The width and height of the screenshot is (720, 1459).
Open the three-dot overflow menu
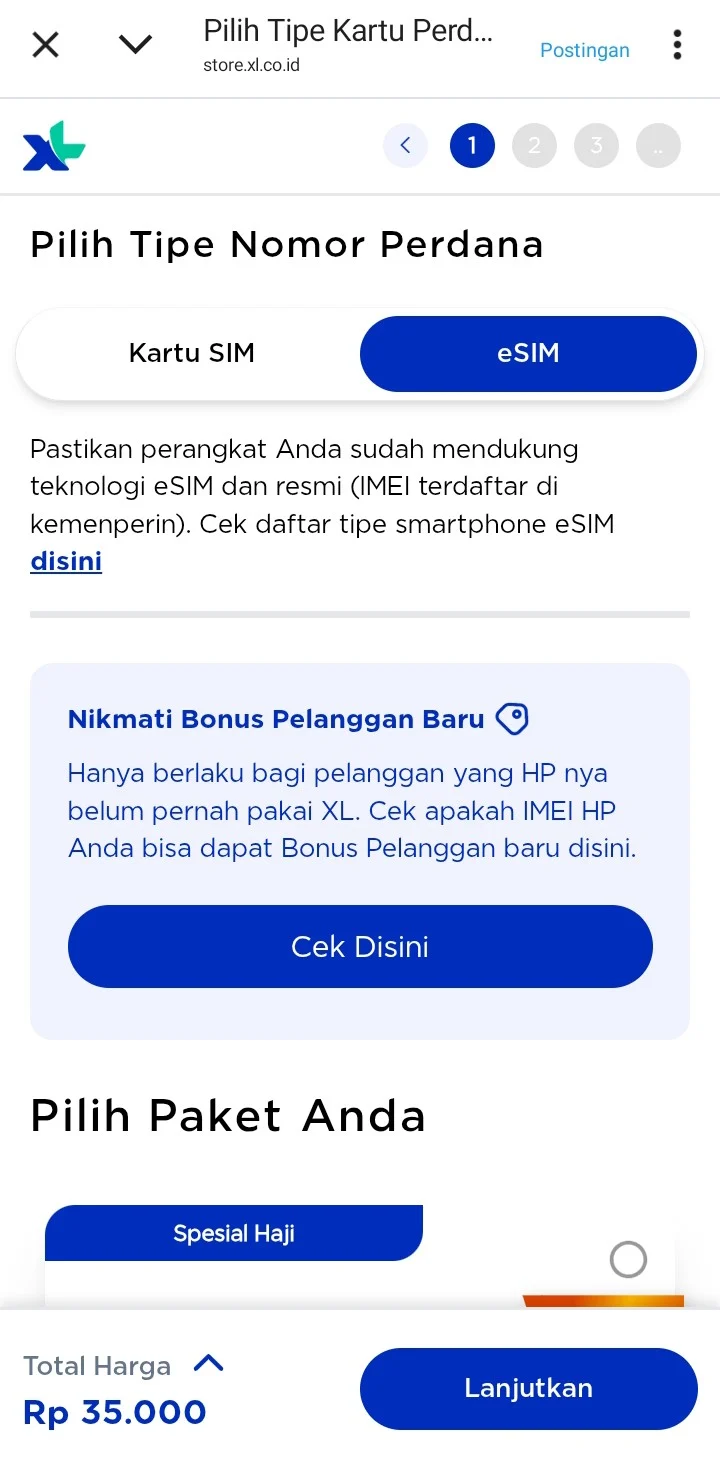[677, 45]
